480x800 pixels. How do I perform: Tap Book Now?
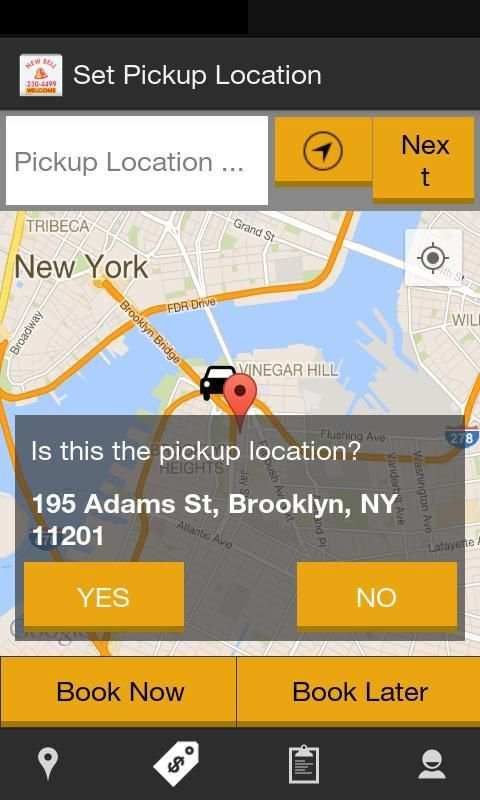(118, 692)
